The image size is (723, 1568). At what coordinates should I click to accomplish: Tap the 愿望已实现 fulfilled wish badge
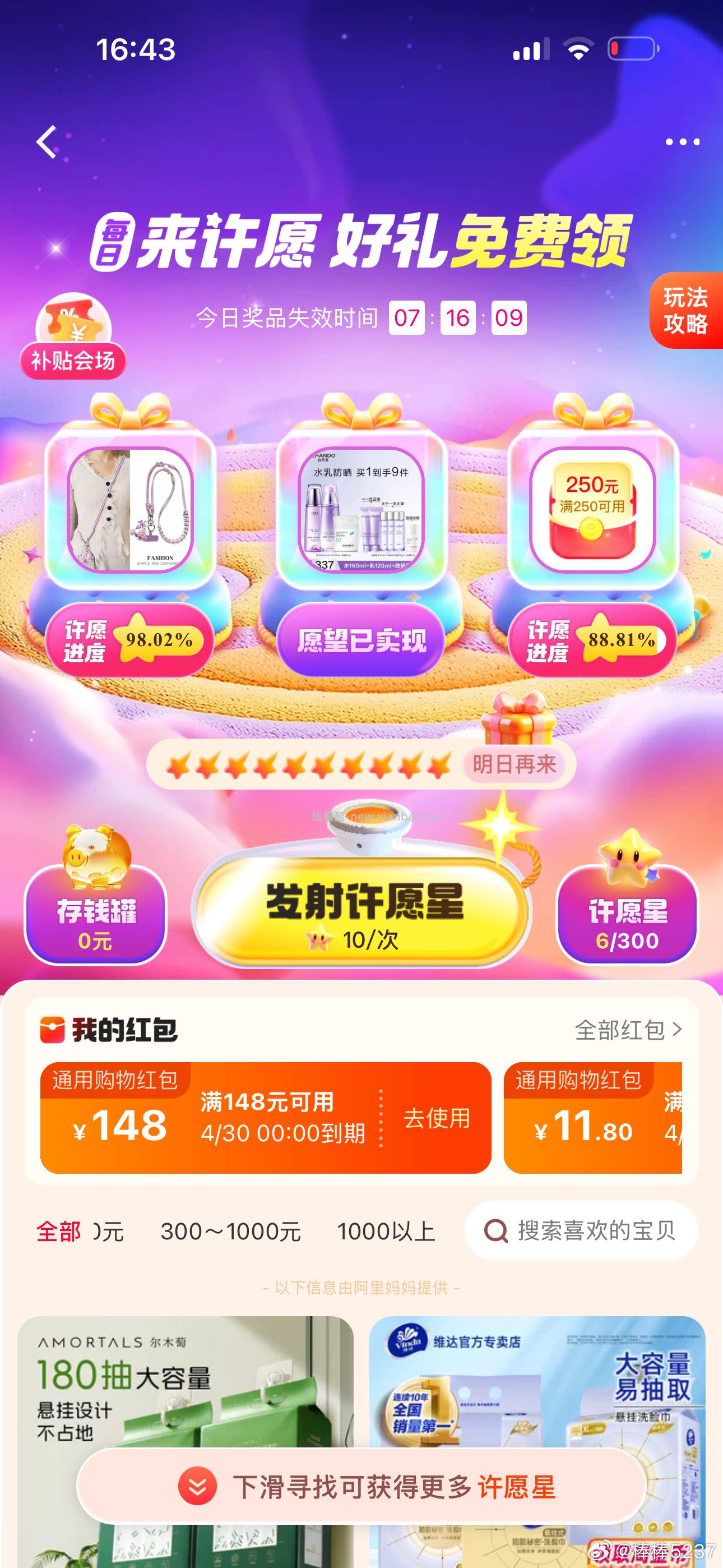pyautogui.click(x=361, y=639)
